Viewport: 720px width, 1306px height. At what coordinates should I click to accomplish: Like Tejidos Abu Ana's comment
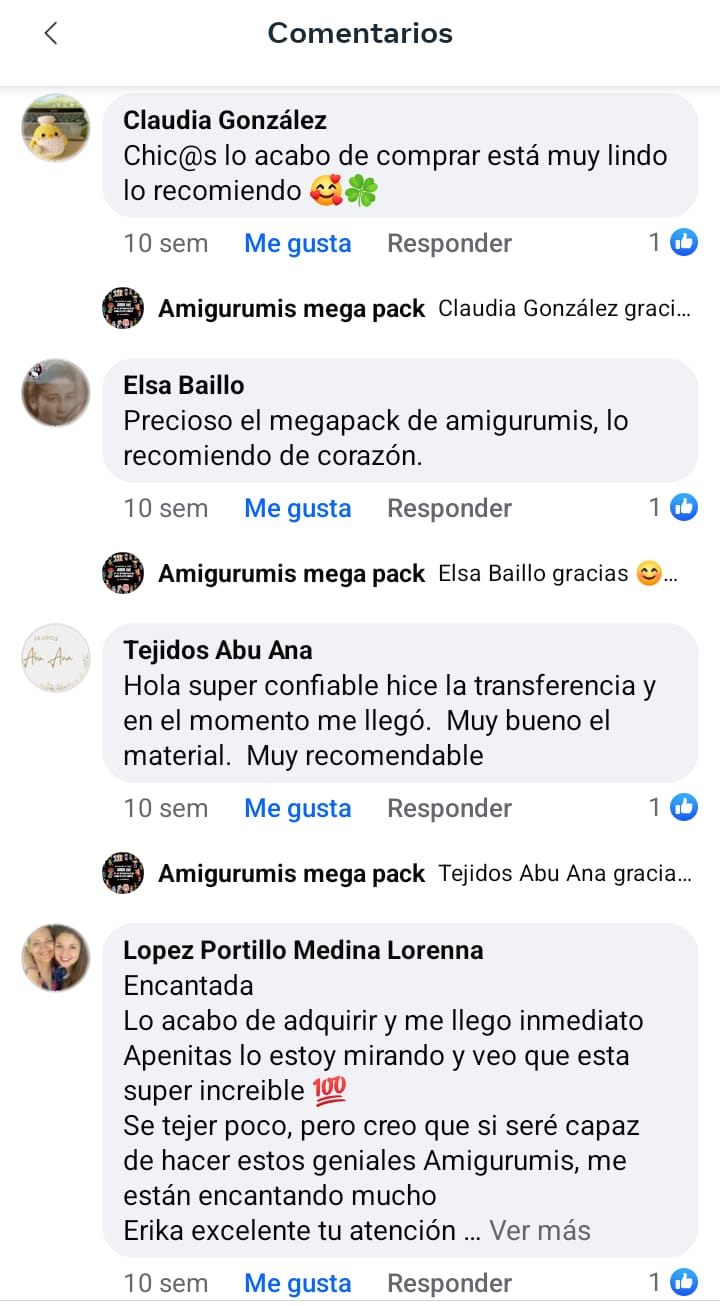click(297, 808)
